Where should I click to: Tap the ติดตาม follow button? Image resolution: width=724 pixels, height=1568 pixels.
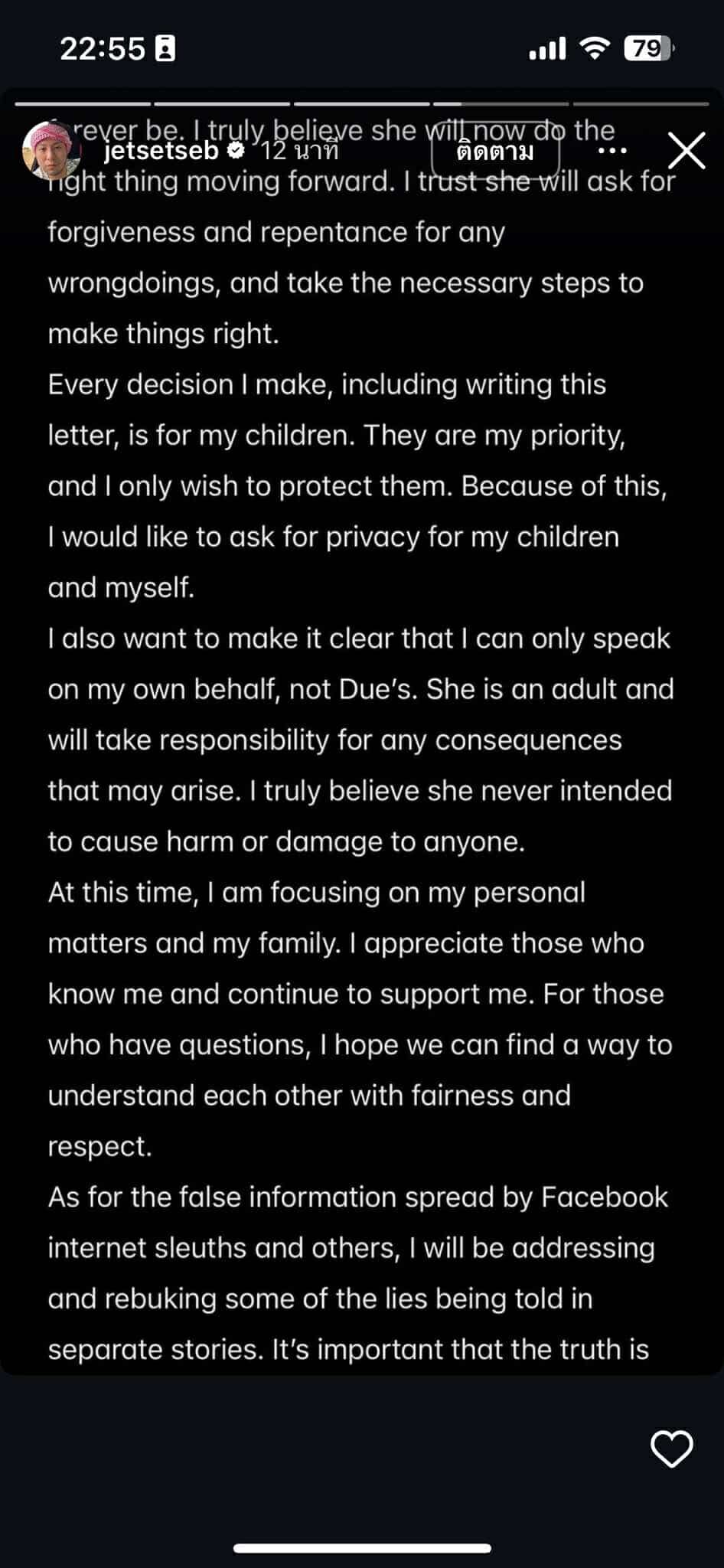pyautogui.click(x=495, y=151)
